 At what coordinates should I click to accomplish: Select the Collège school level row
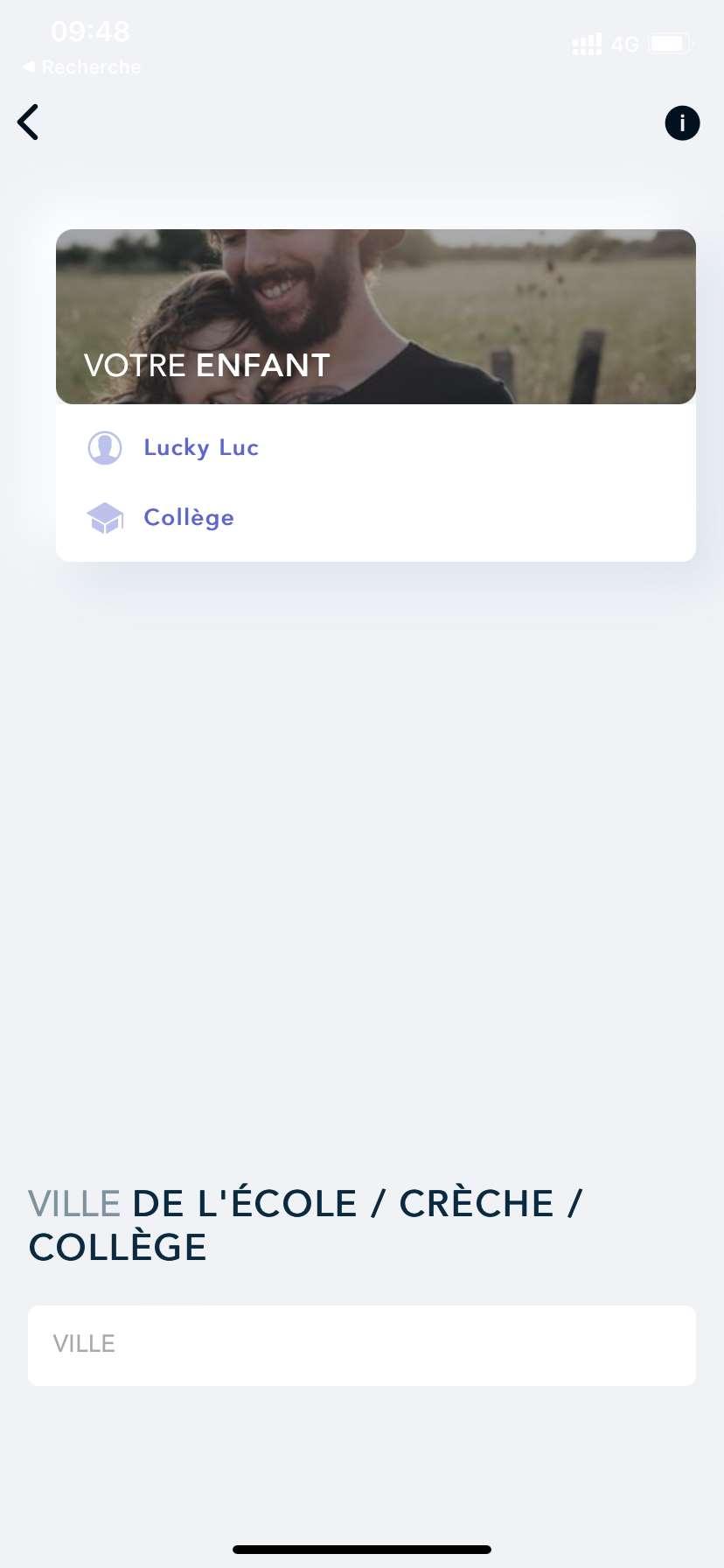pos(189,518)
